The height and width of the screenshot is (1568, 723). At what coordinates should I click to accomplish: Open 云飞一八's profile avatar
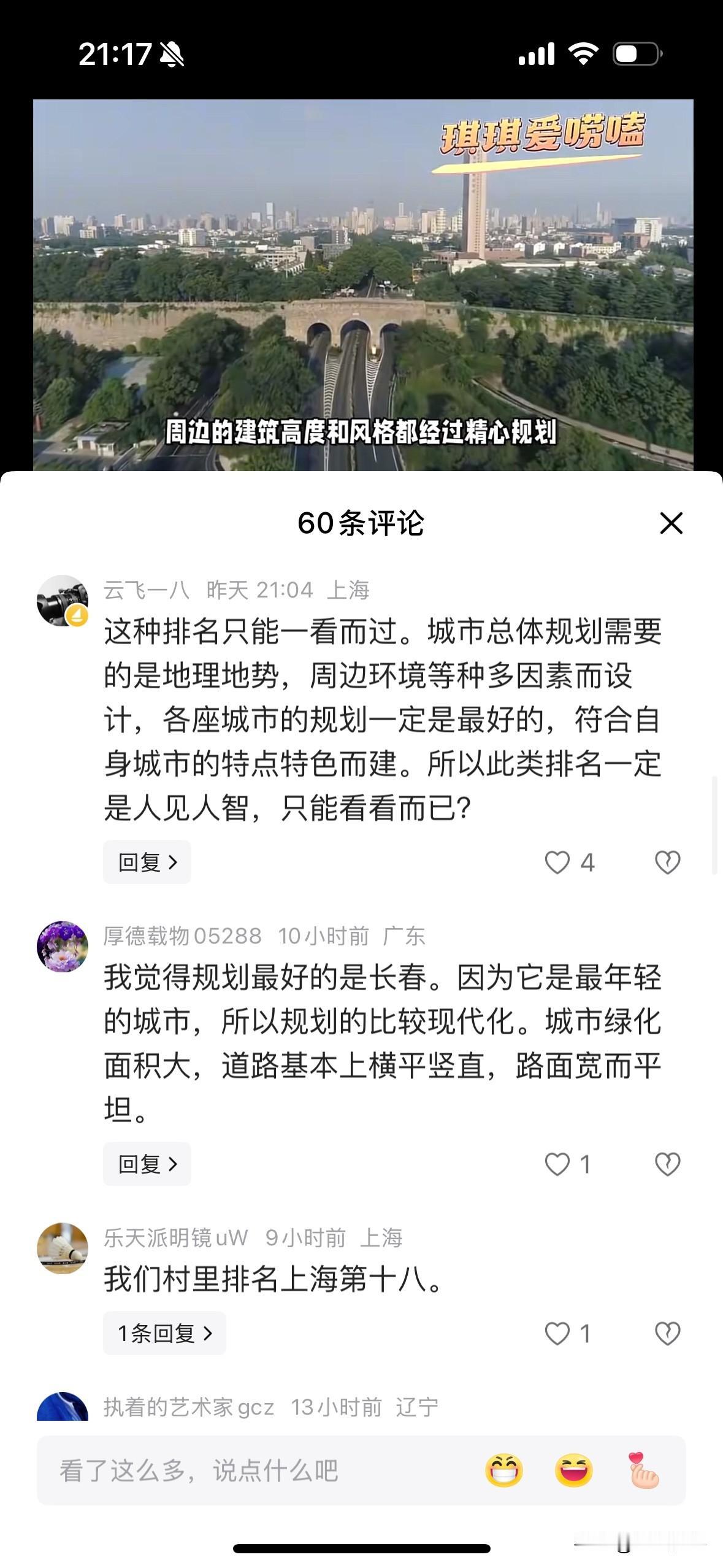click(61, 599)
